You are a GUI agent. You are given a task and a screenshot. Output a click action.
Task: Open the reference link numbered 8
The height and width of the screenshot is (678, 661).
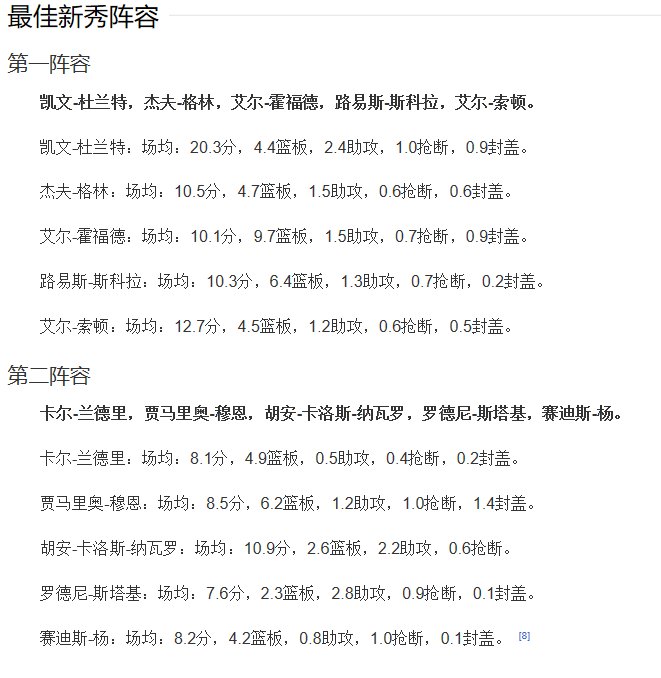coord(524,636)
